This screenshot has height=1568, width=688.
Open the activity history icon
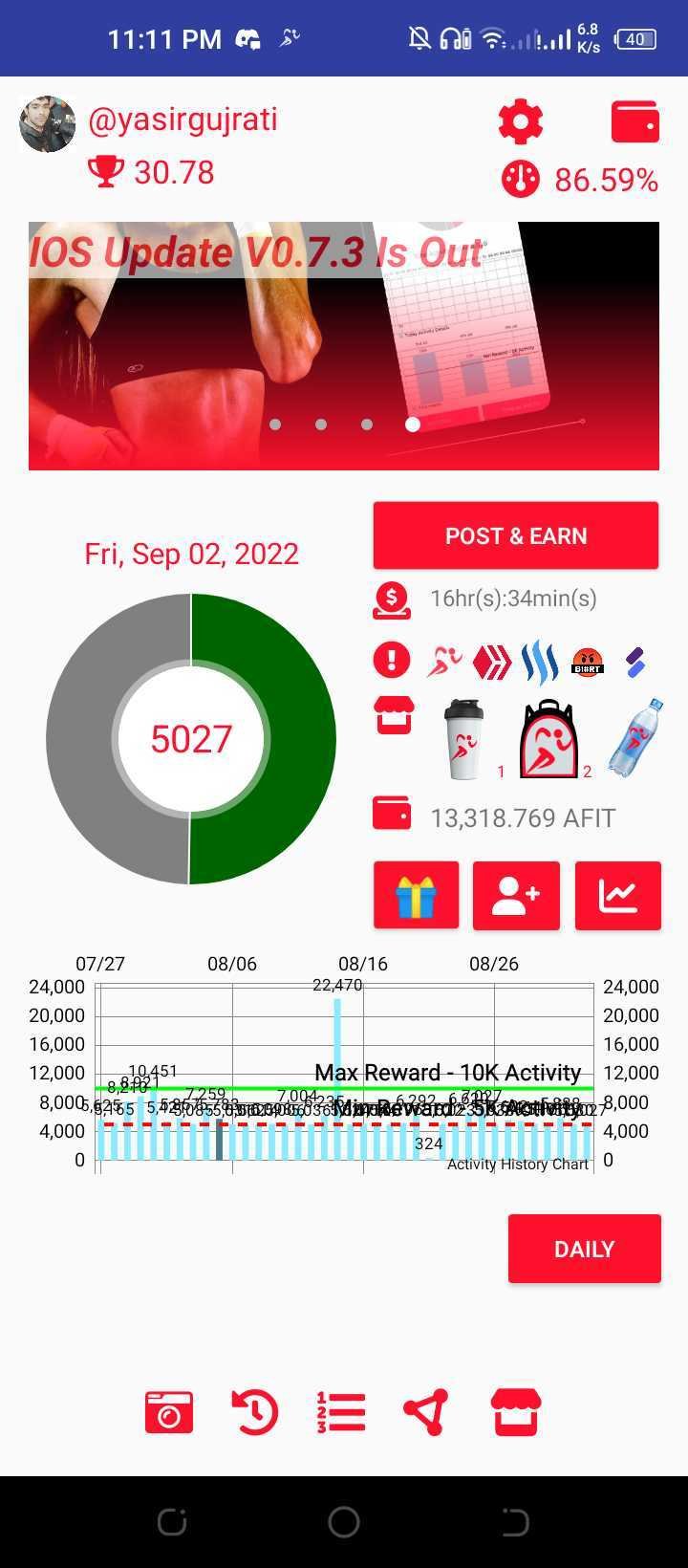(255, 1412)
